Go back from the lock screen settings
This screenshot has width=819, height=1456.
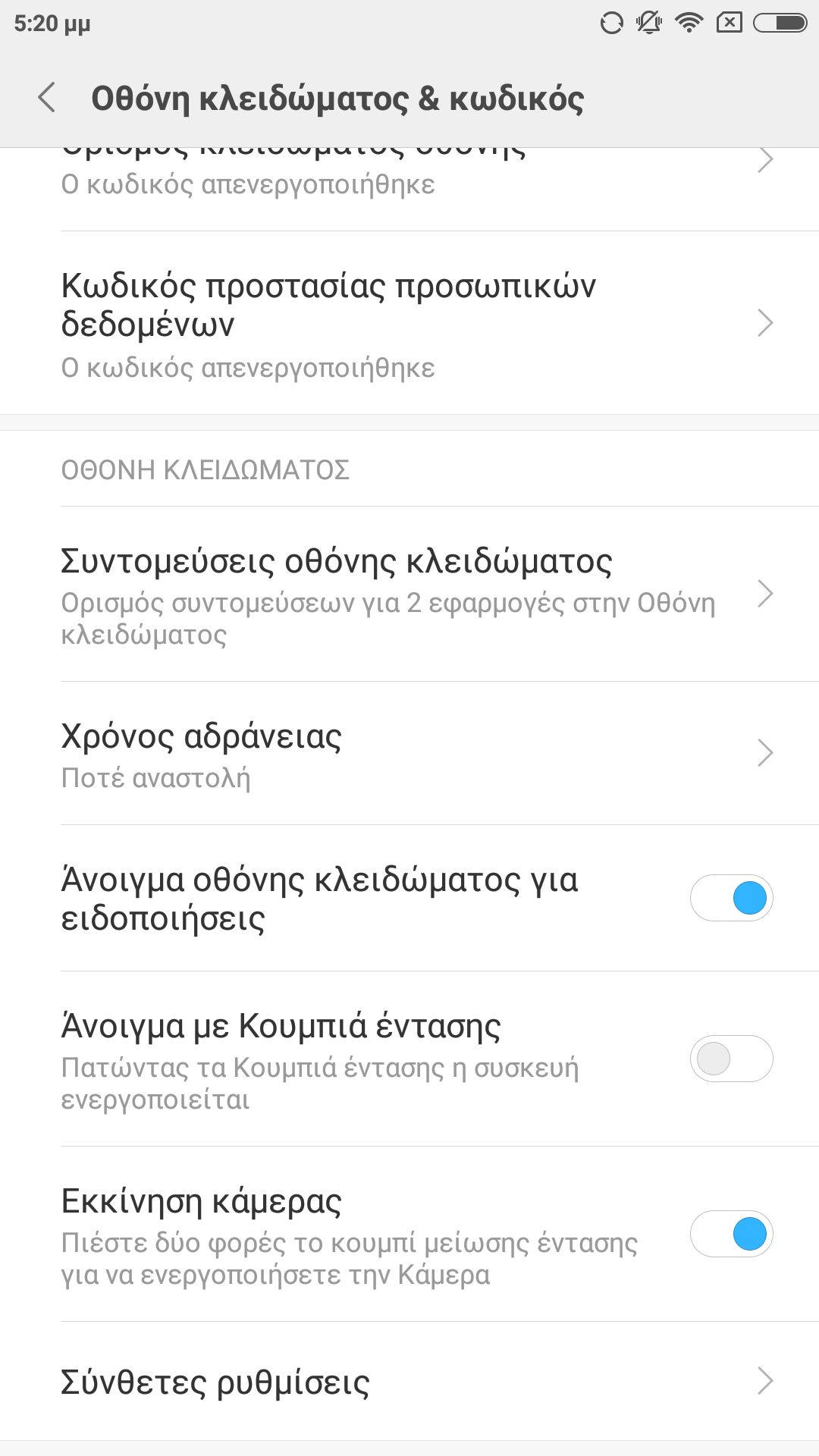click(x=47, y=98)
